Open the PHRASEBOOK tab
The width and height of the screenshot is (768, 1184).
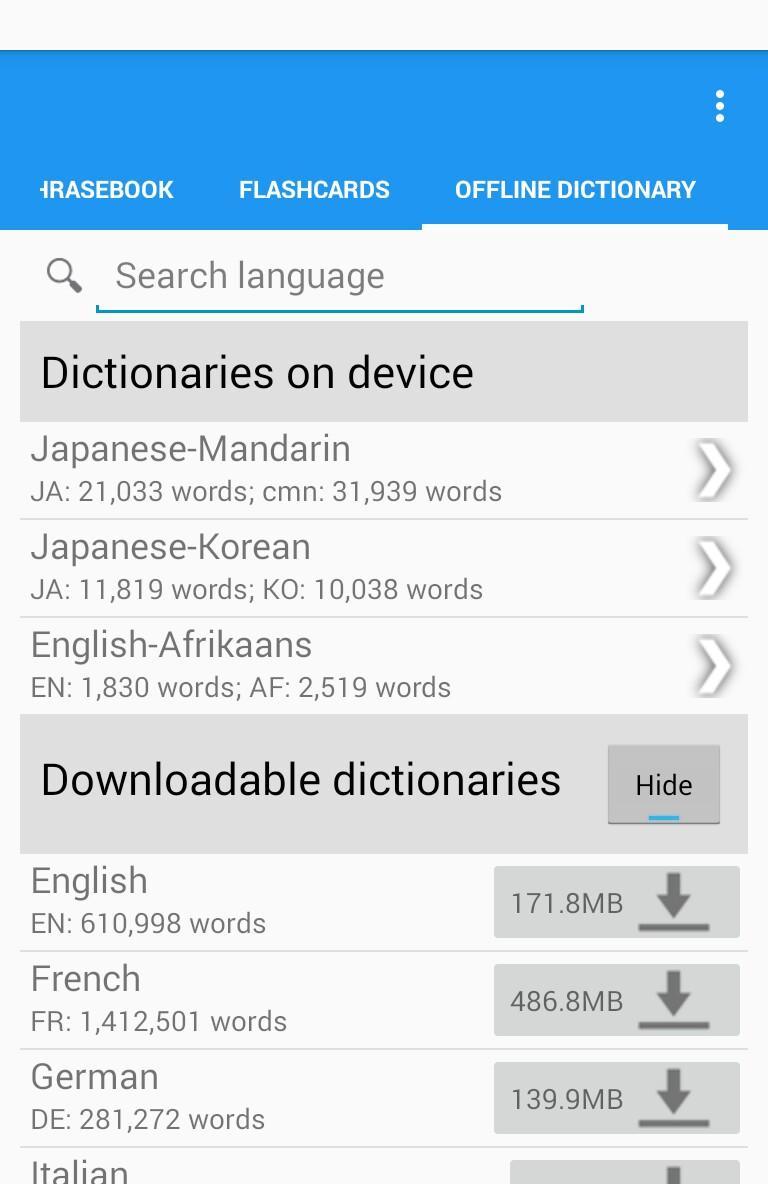click(106, 189)
